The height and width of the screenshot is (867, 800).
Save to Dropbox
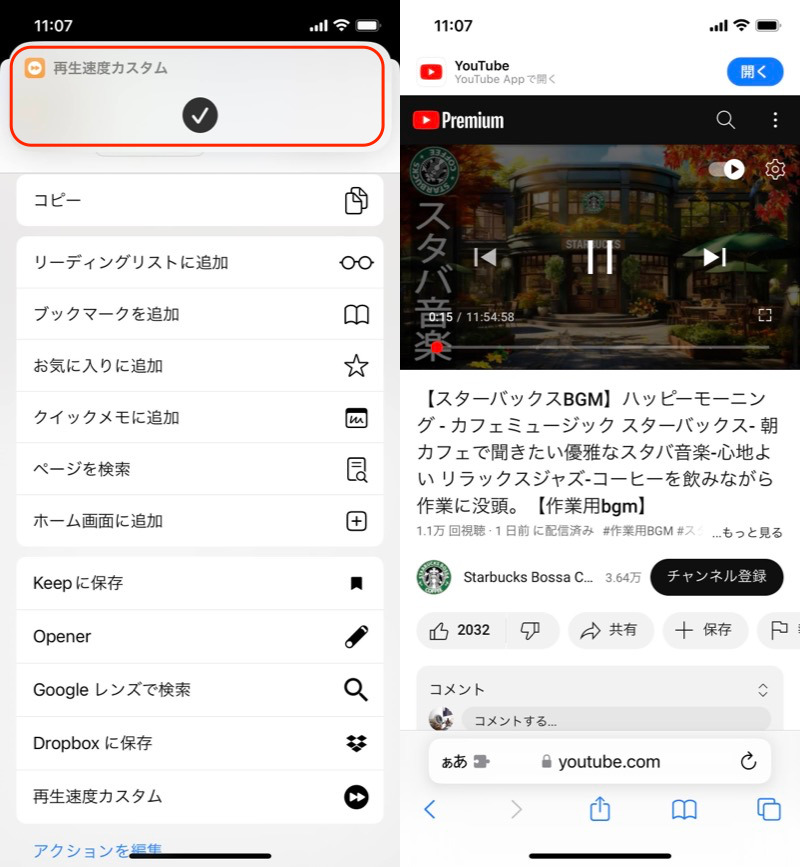click(200, 743)
